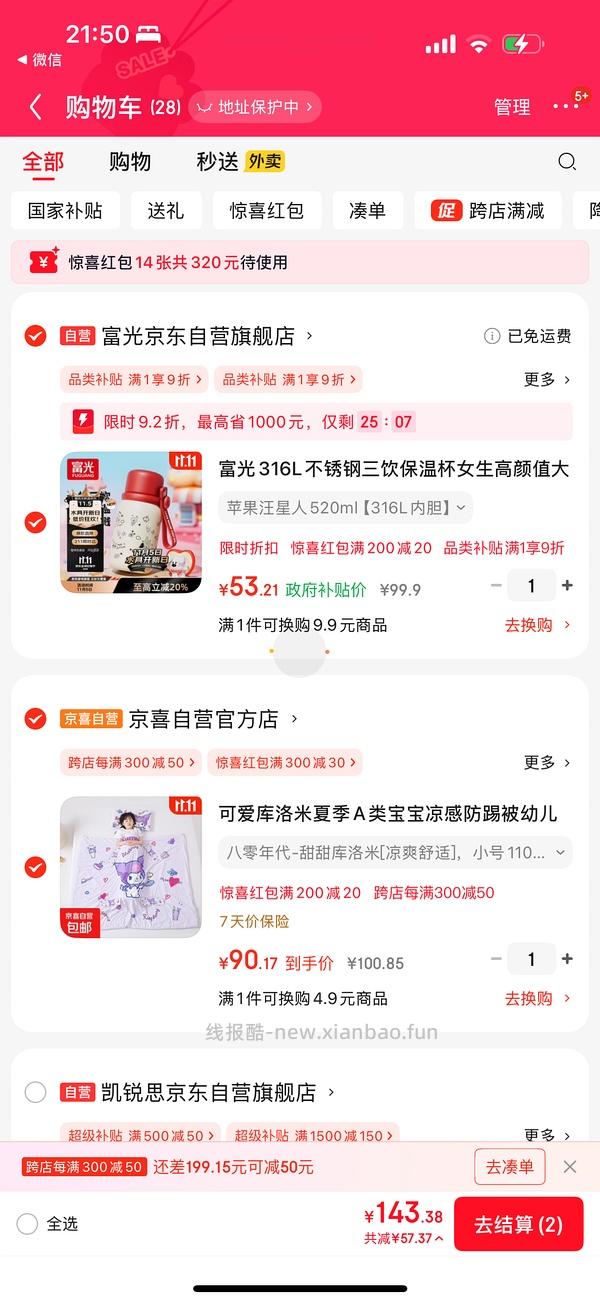Open the 管理 cart management option
The width and height of the screenshot is (600, 1303).
pos(512,107)
